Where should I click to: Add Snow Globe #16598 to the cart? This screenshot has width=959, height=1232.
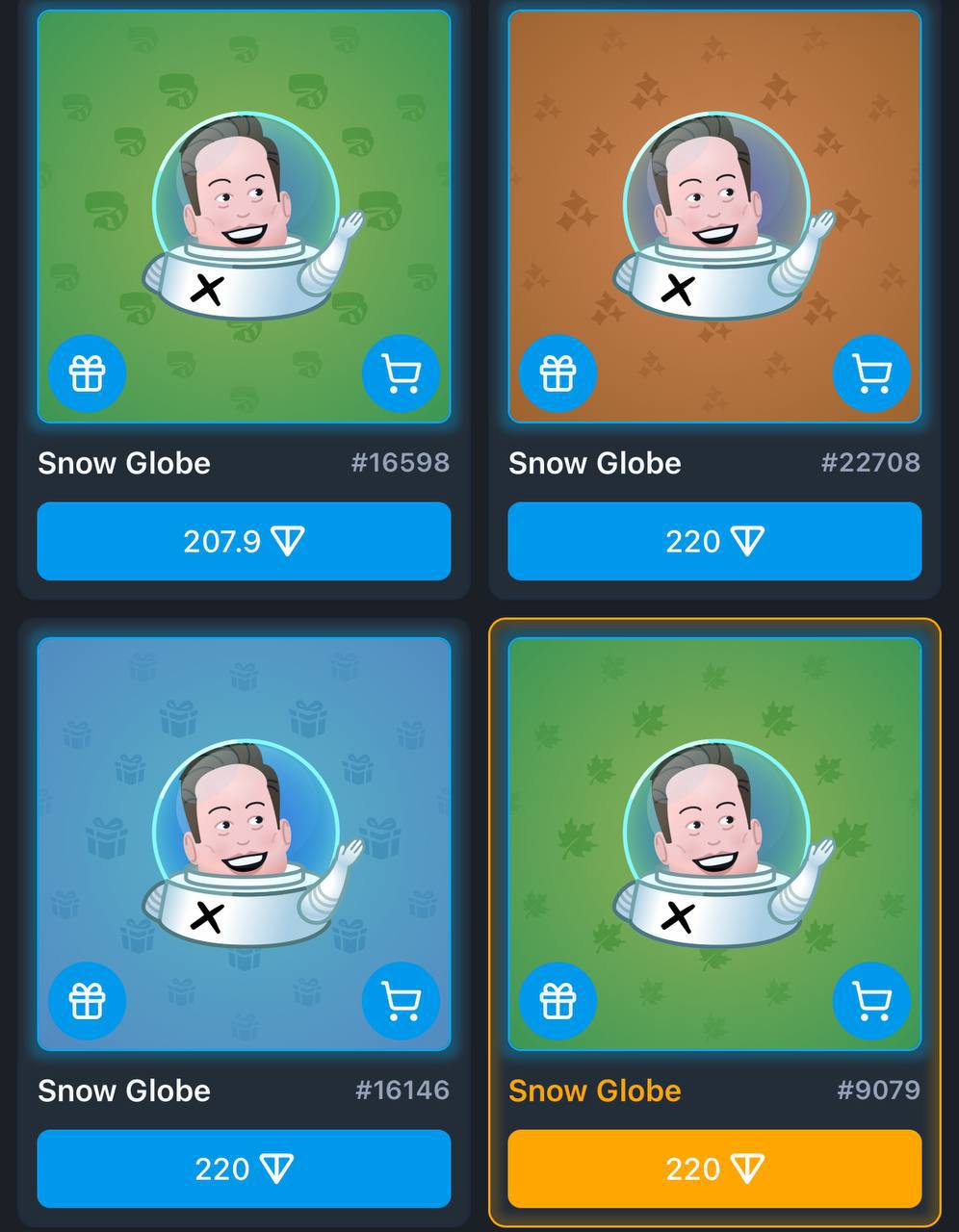tap(401, 373)
